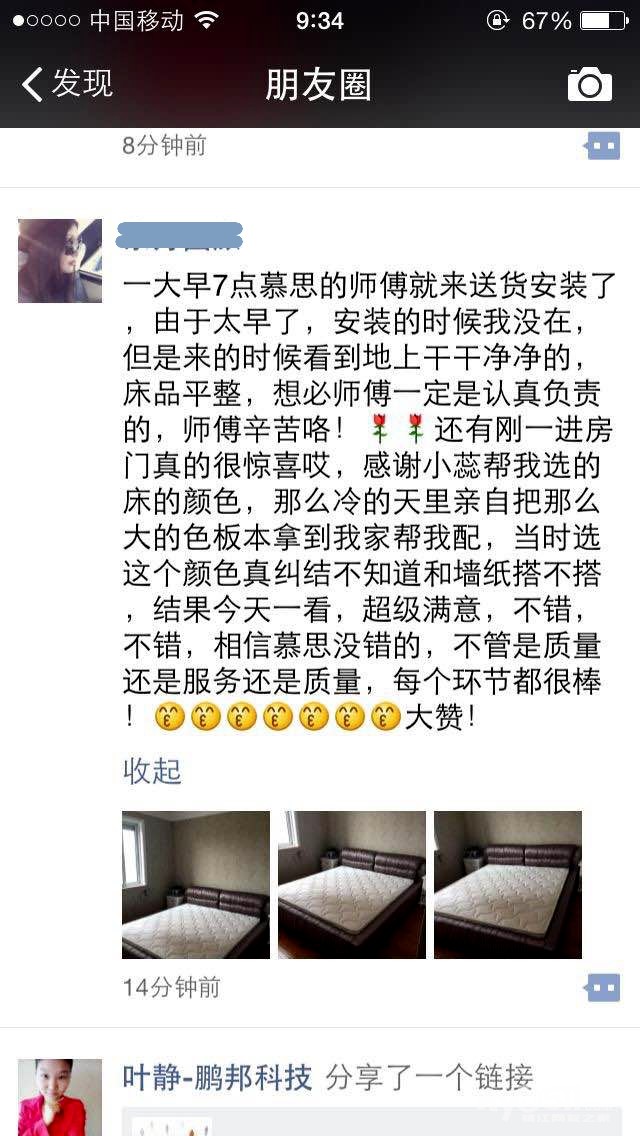The image size is (640, 1136).
Task: Open 叶静-鹏邦科技's profile name
Action: pos(217,1077)
